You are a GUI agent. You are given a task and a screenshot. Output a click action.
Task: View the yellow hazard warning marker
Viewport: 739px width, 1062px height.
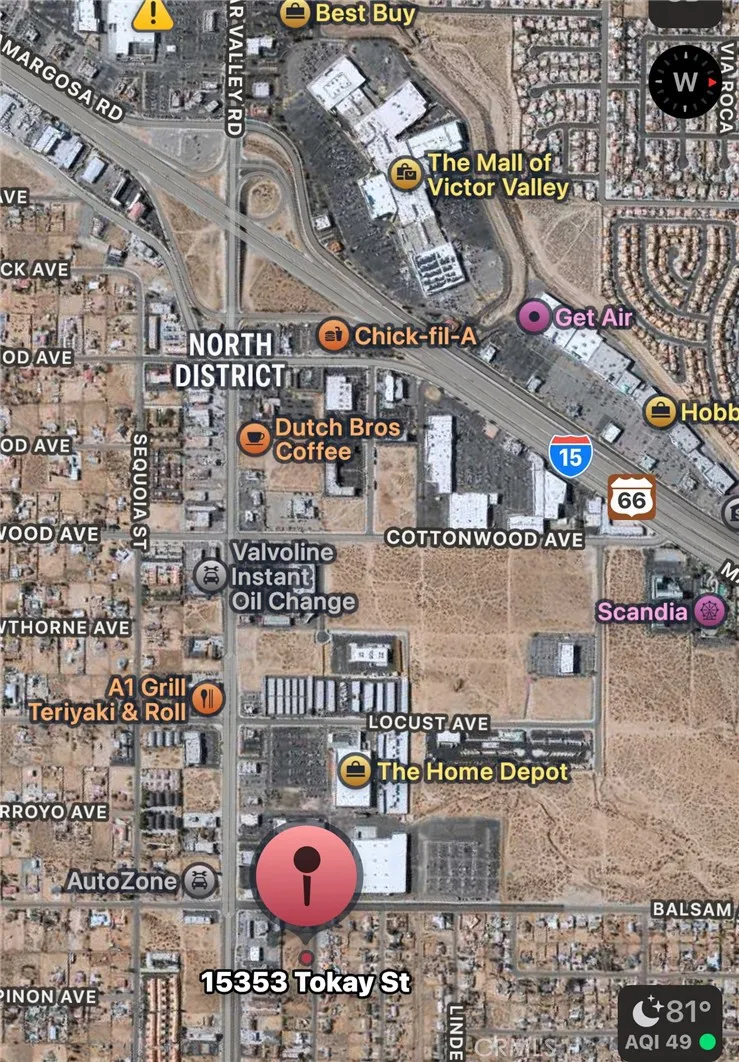click(x=152, y=13)
